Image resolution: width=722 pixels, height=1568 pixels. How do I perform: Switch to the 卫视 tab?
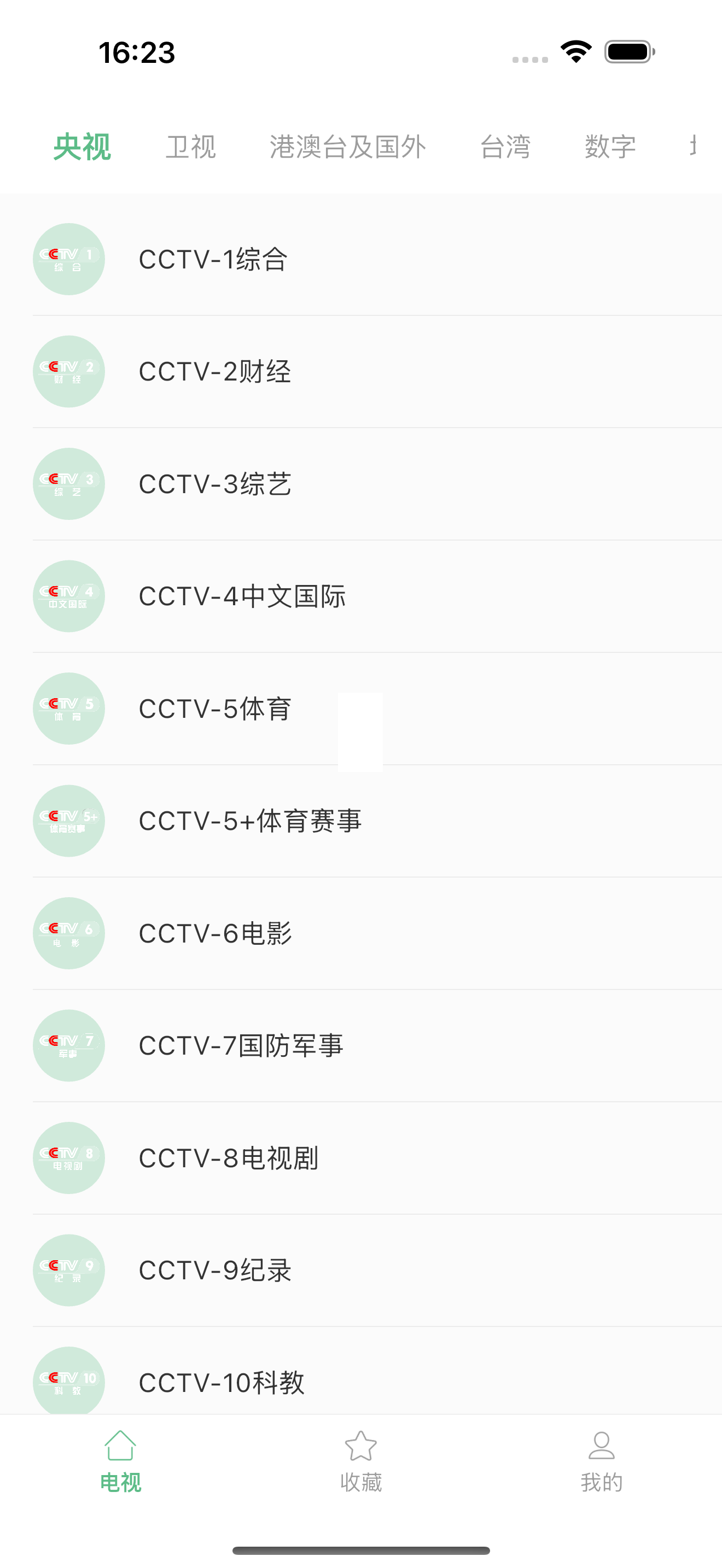(190, 147)
